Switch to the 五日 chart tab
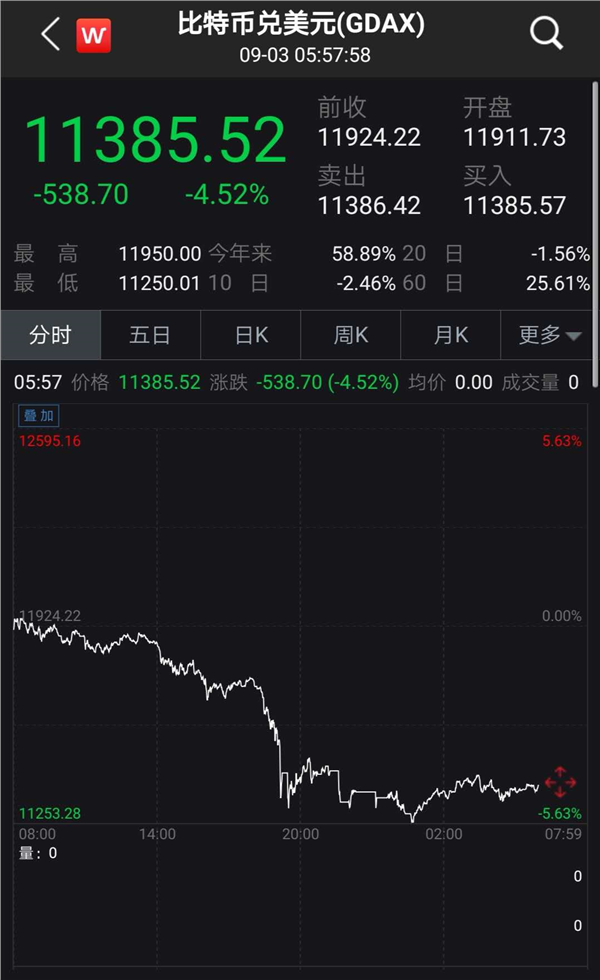Viewport: 600px width, 980px height. tap(150, 335)
